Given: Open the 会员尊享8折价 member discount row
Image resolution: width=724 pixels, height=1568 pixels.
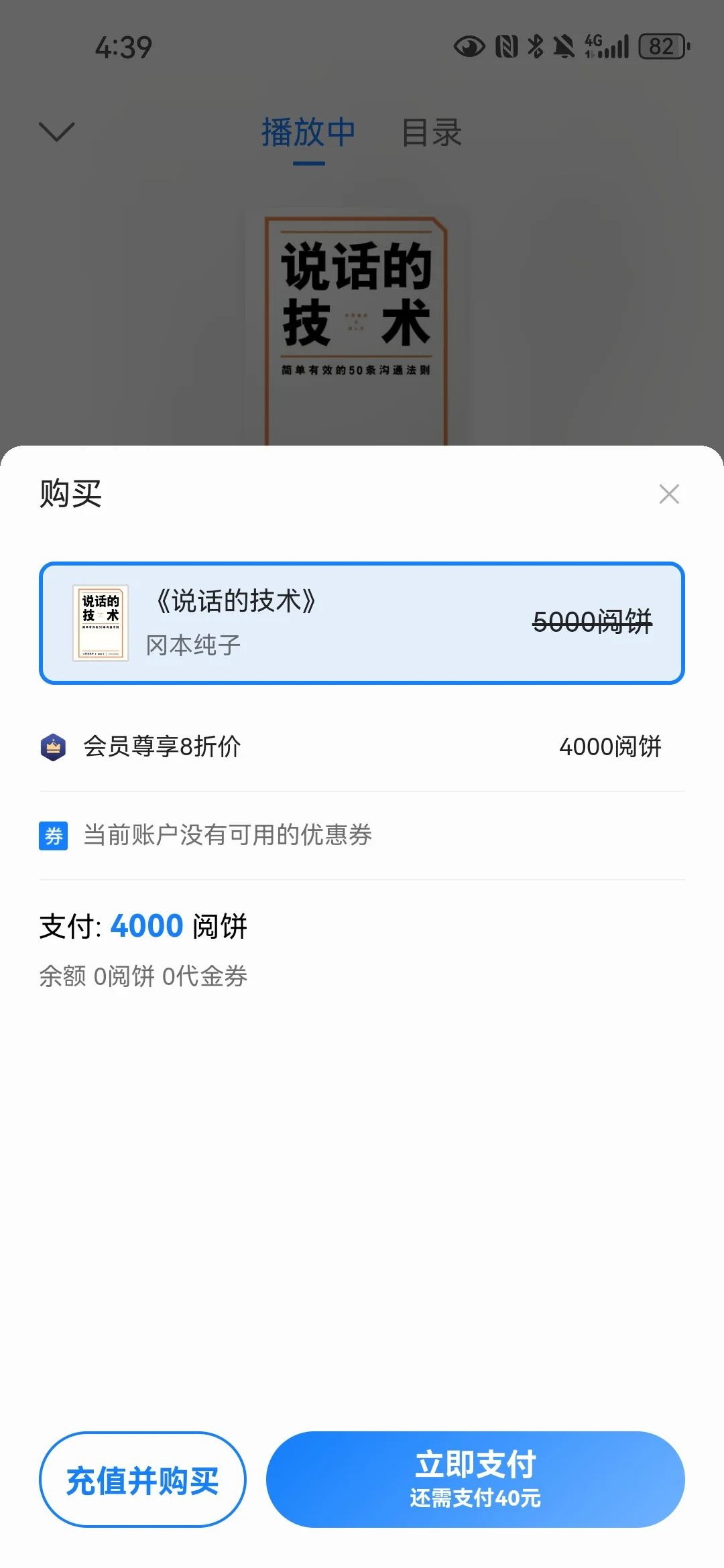Looking at the screenshot, I should (x=362, y=746).
